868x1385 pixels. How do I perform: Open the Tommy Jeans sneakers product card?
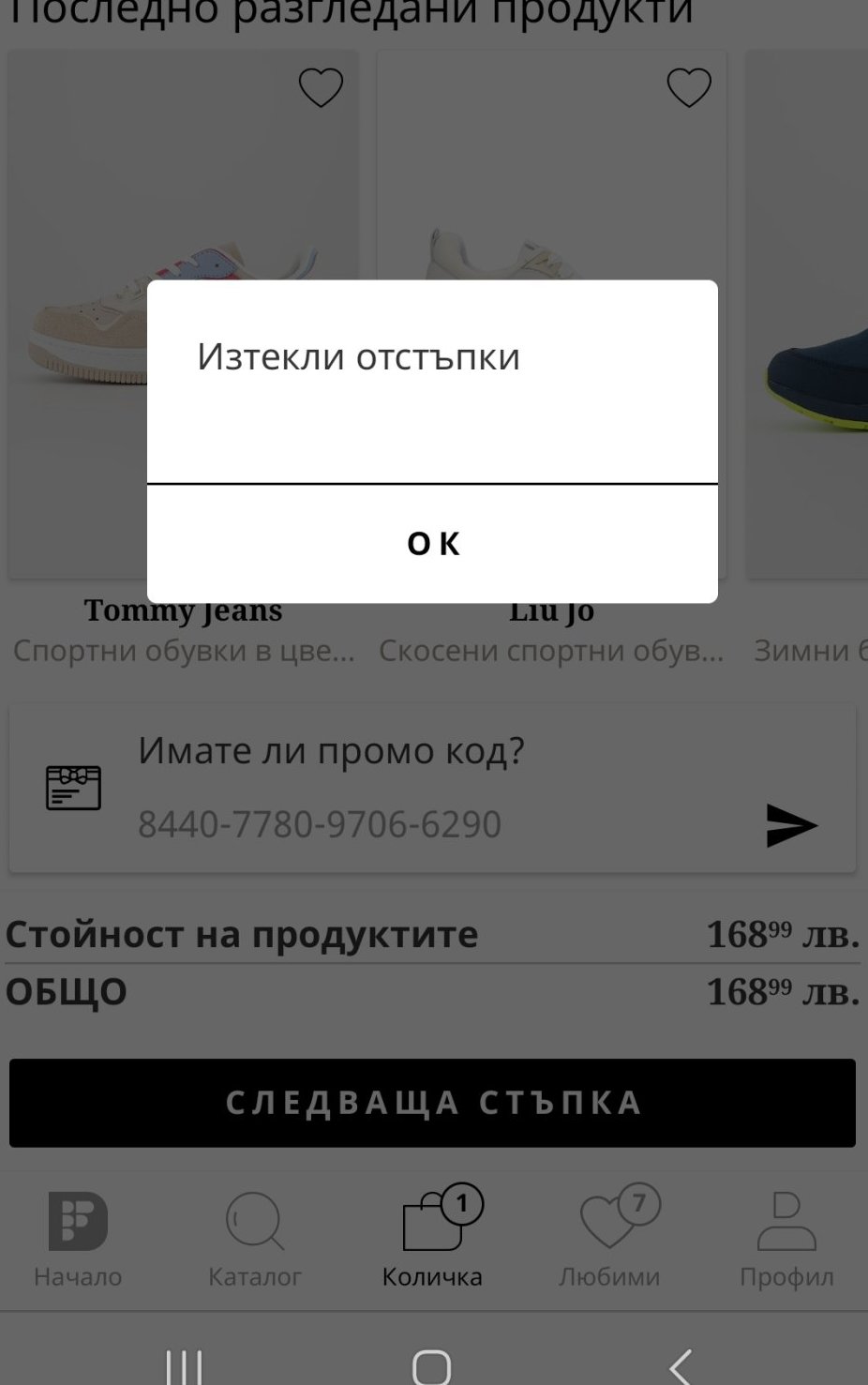pyautogui.click(x=183, y=630)
